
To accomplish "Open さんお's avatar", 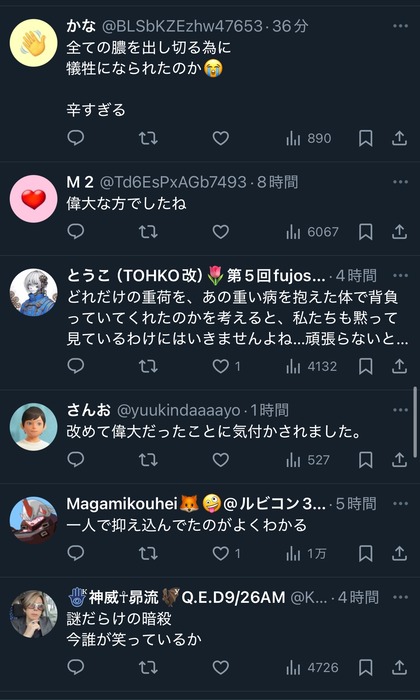I will click(33, 427).
